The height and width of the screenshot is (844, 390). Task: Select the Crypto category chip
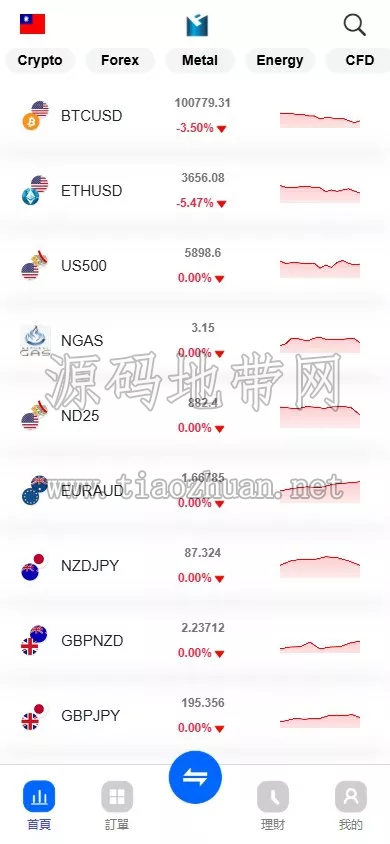point(40,60)
